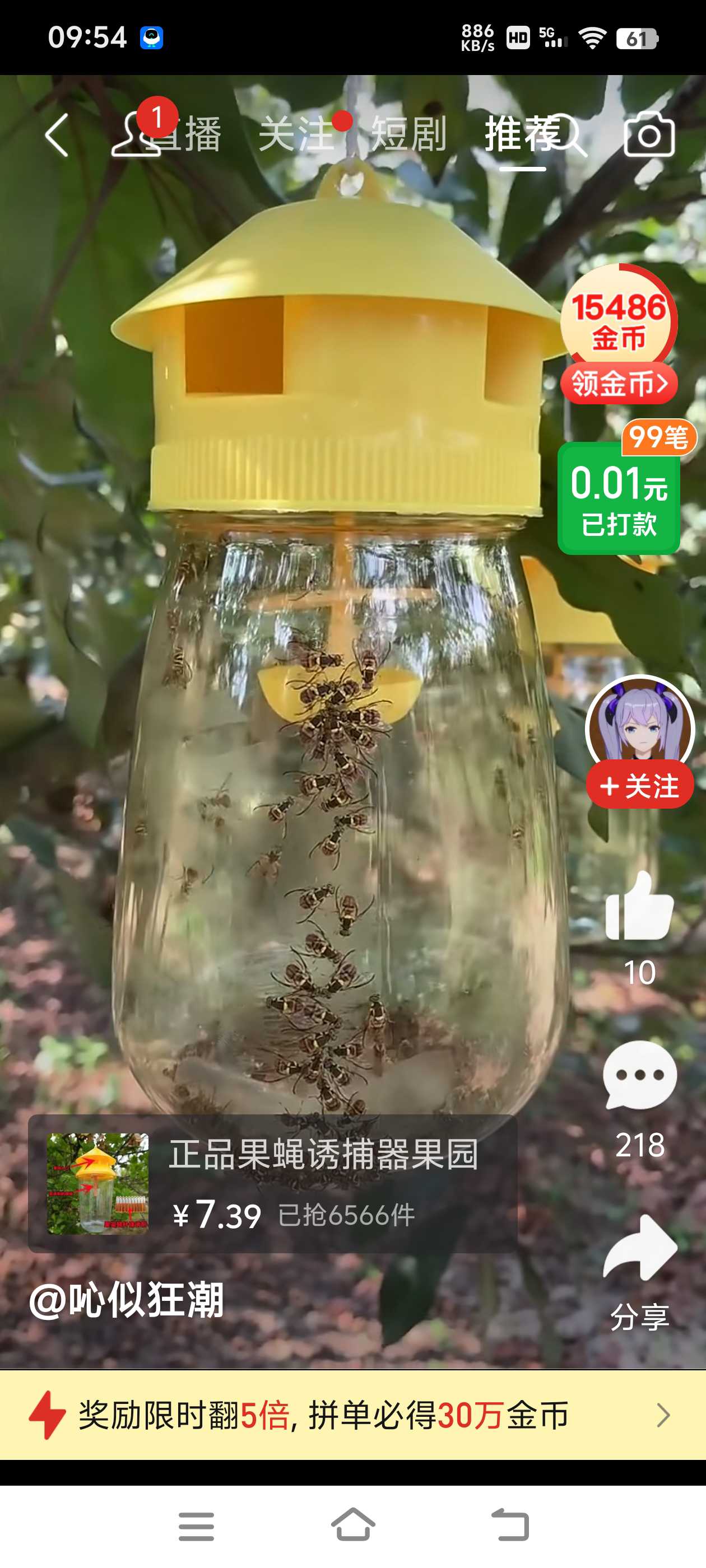Image resolution: width=706 pixels, height=1568 pixels.
Task: Open the 0.01元 已打款 badge
Action: 619,497
